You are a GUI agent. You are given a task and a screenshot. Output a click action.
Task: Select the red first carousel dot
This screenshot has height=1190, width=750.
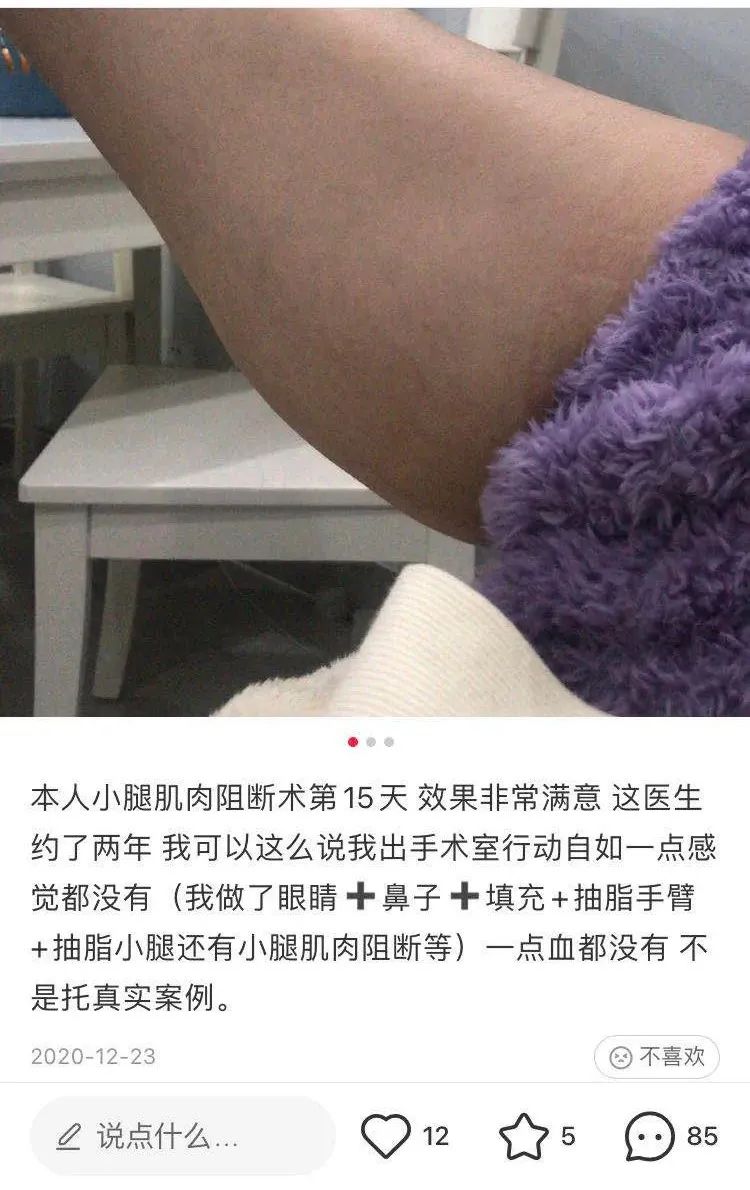click(354, 742)
